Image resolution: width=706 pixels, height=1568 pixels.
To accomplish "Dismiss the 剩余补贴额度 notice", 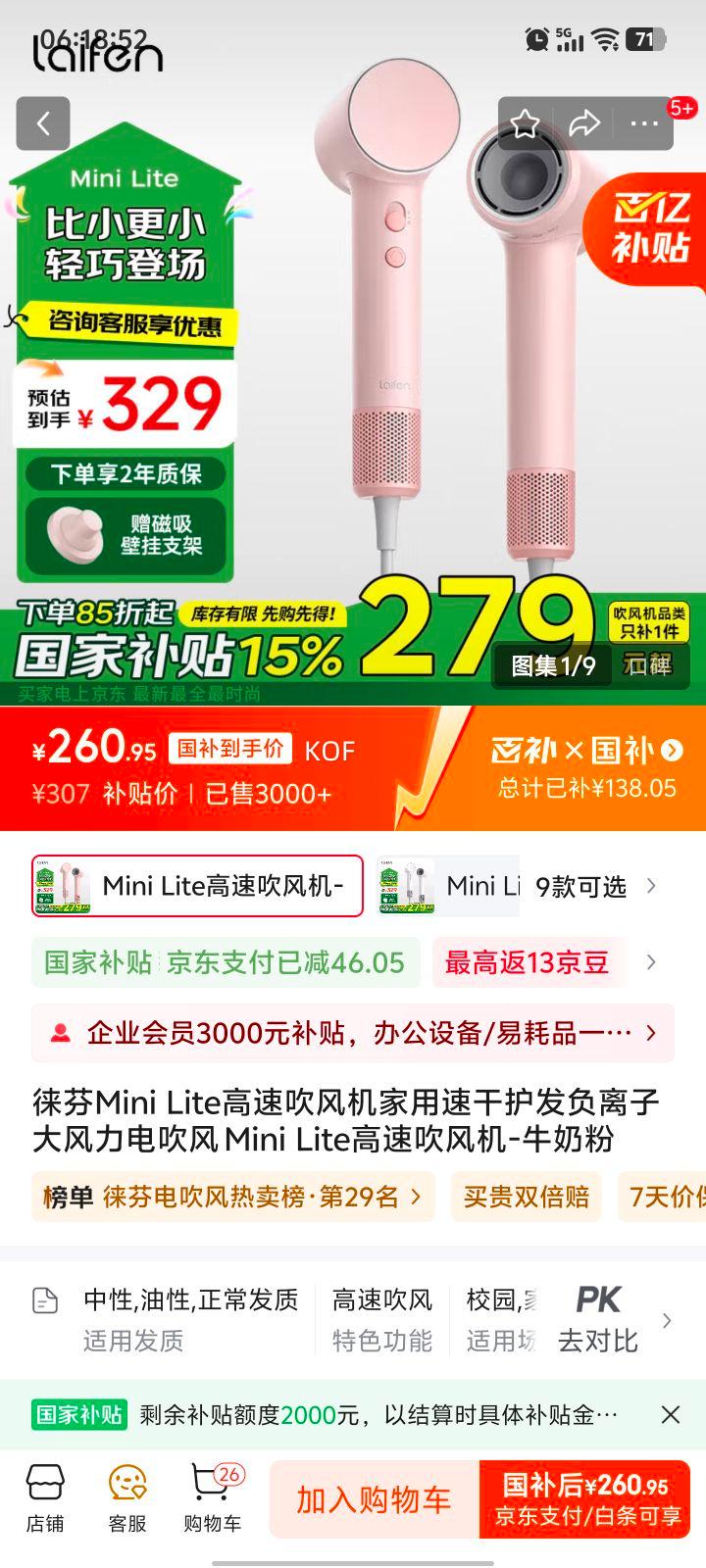I will click(x=671, y=1414).
